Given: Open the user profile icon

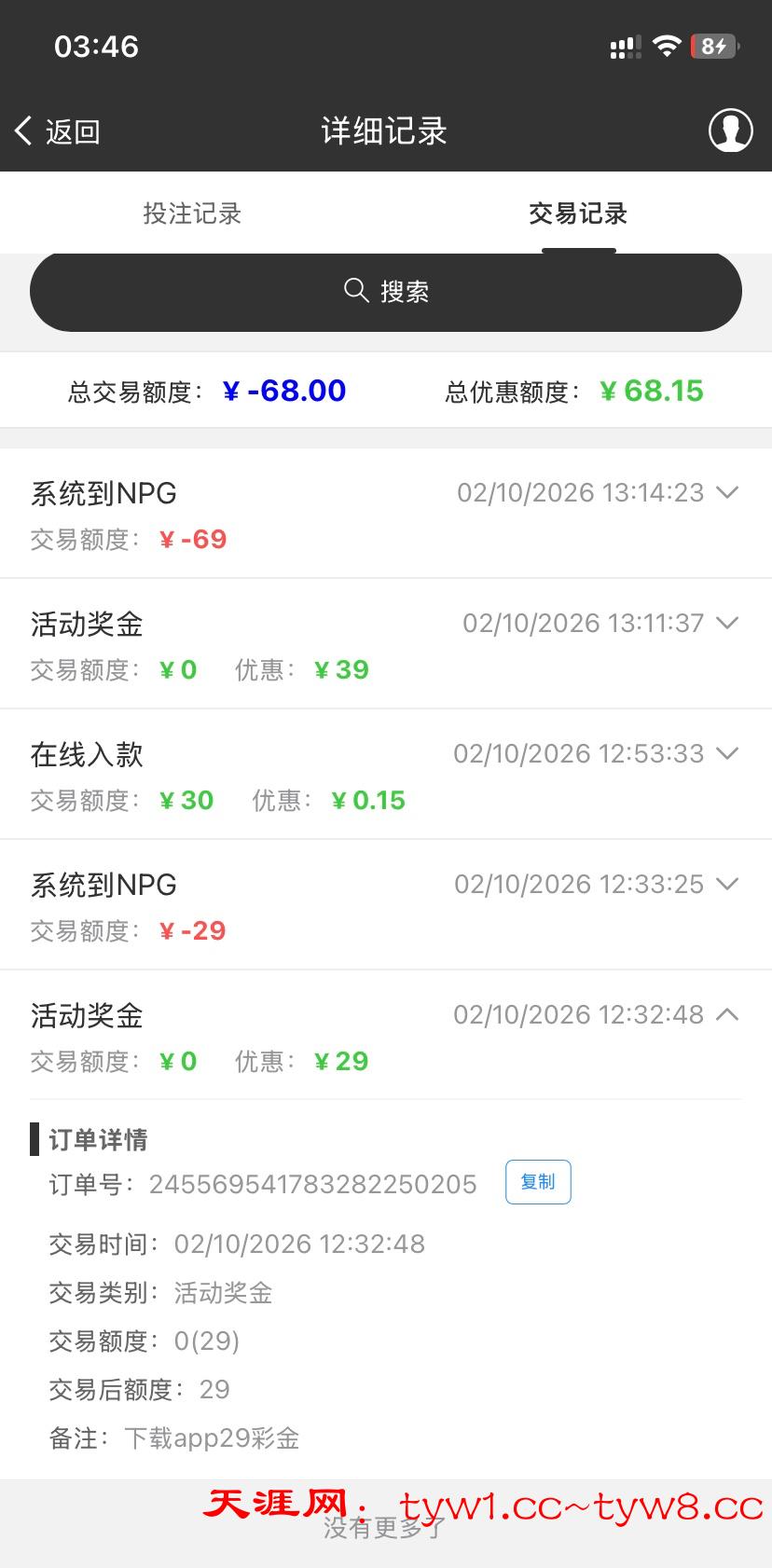Looking at the screenshot, I should (730, 131).
